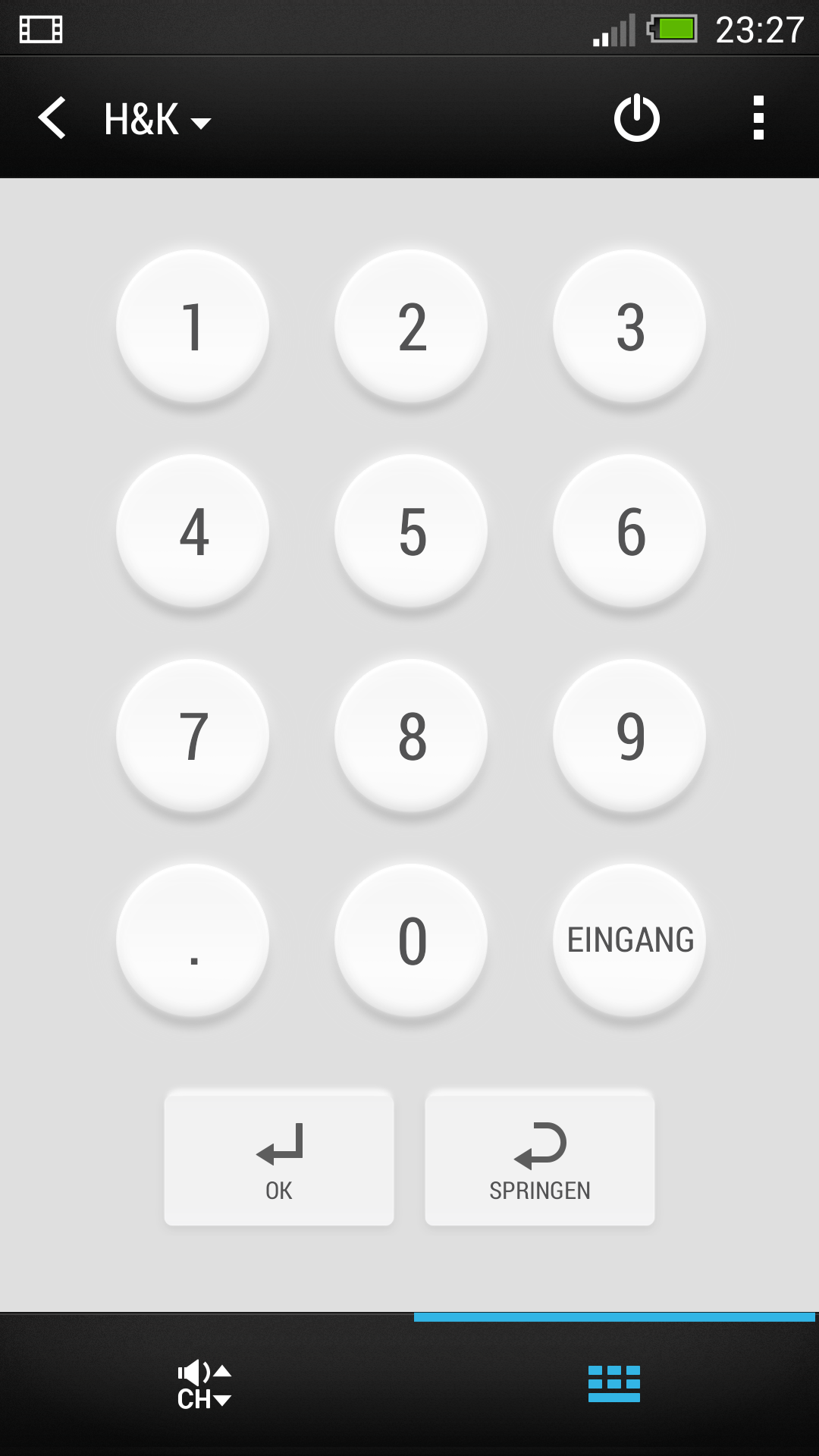Select the keypad tab
Image resolution: width=819 pixels, height=1456 pixels.
(614, 1385)
